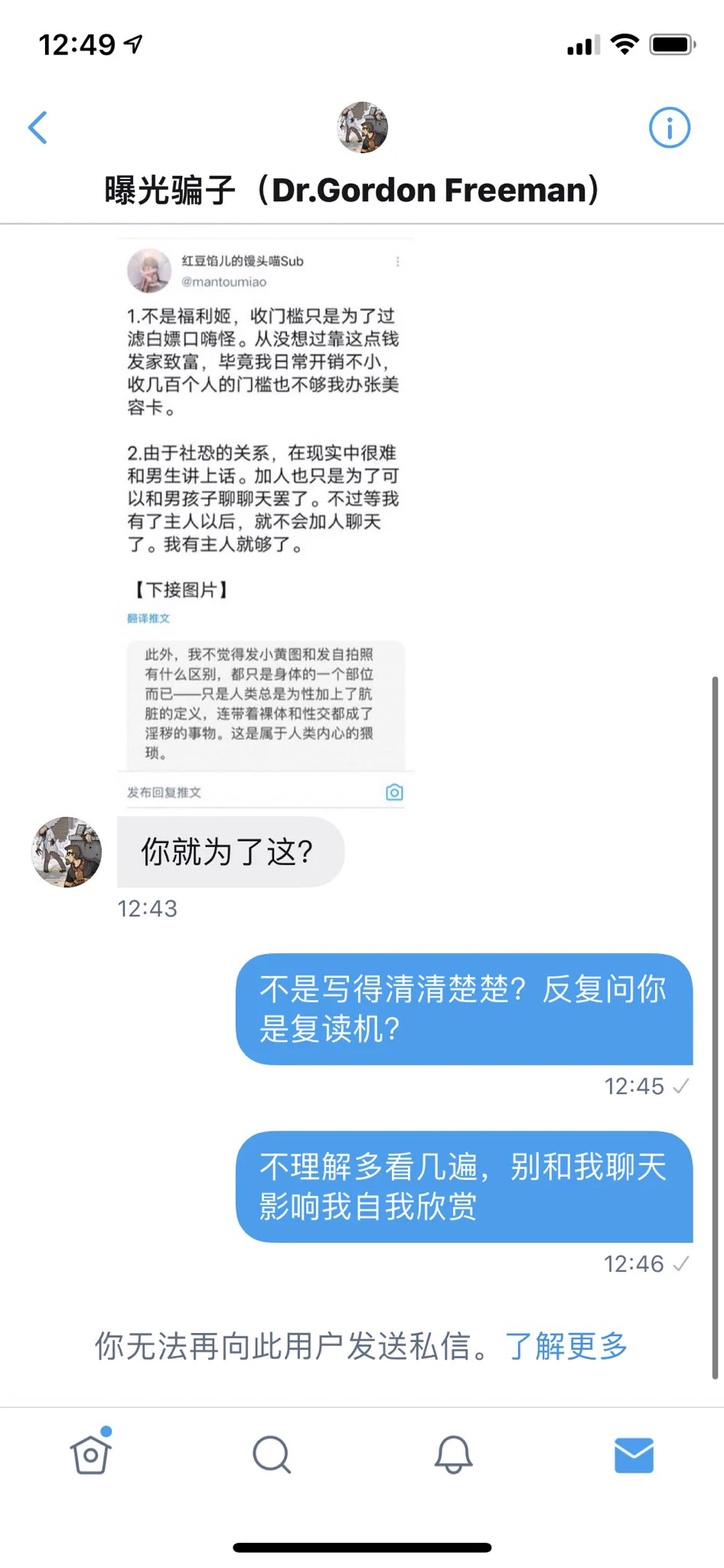Switch to the Home tab
This screenshot has height=1568, width=724.
point(91,1454)
